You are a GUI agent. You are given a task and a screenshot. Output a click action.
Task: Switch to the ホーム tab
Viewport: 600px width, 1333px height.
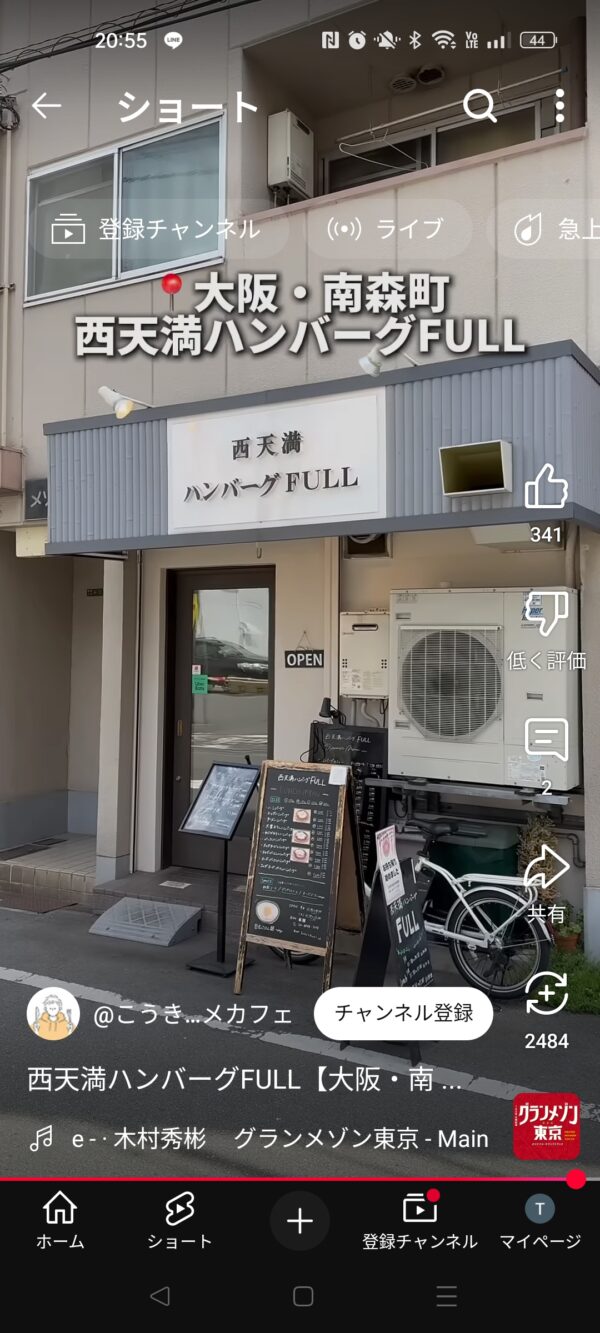pos(60,1221)
